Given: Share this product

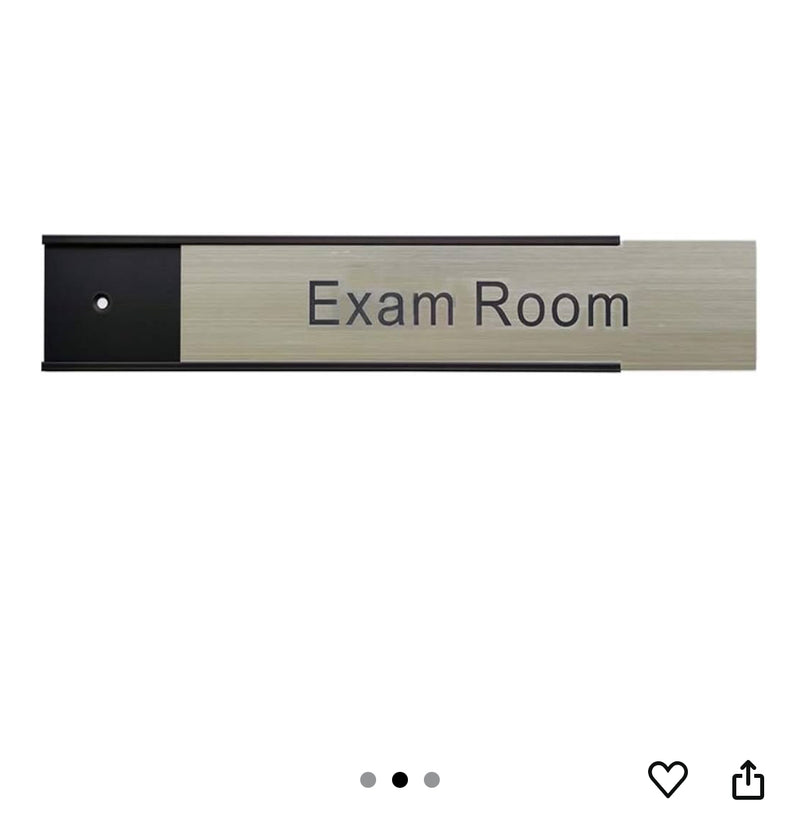Looking at the screenshot, I should (748, 780).
